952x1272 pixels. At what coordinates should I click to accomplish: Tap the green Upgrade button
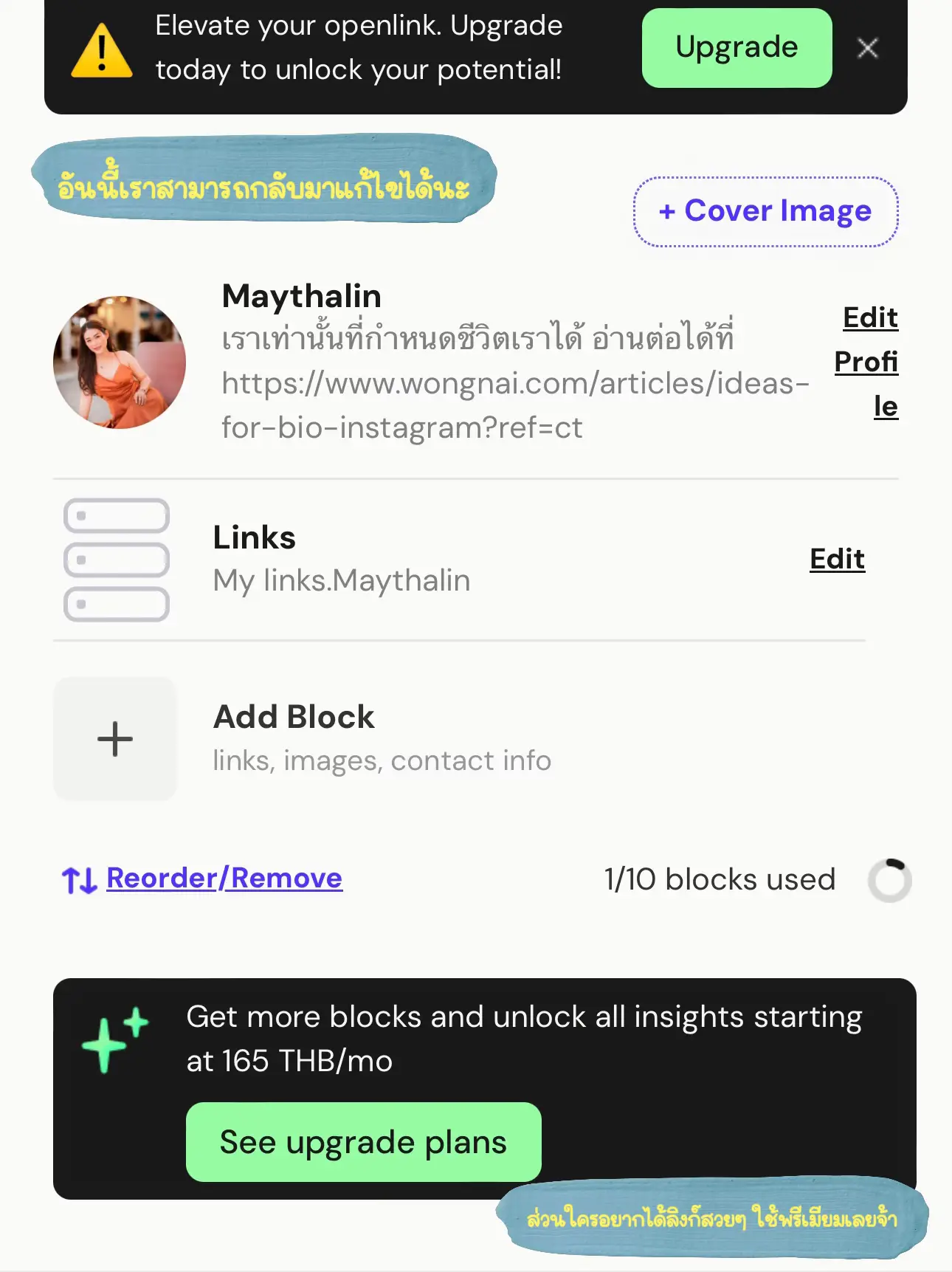737,48
